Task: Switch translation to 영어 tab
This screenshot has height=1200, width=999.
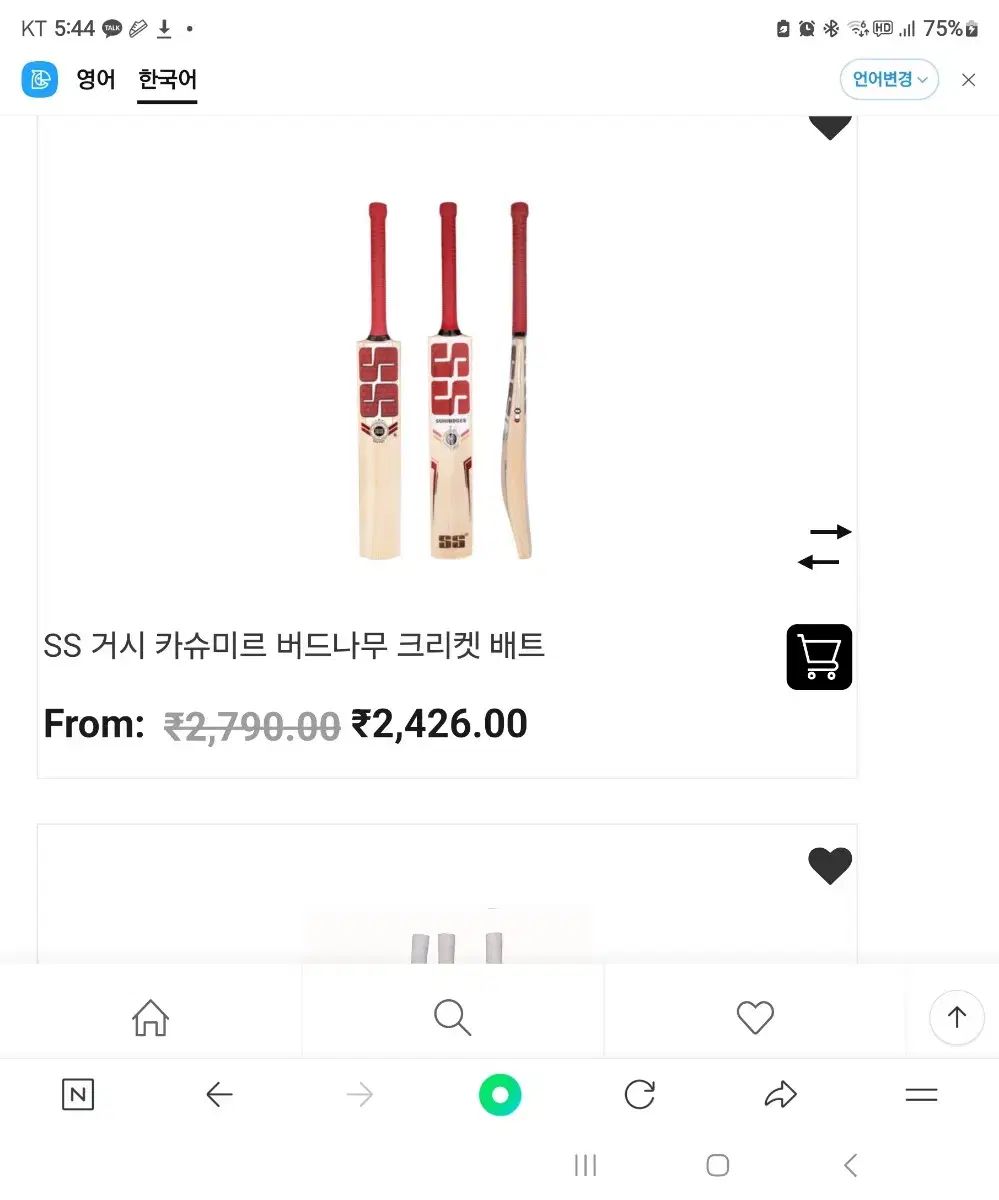Action: coord(96,80)
